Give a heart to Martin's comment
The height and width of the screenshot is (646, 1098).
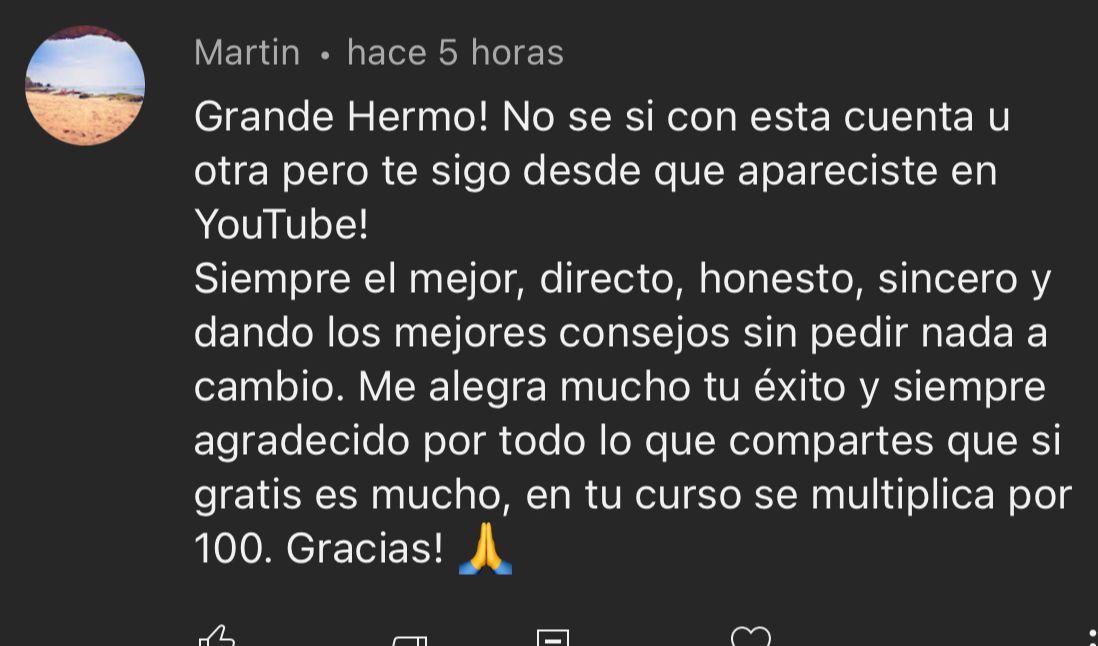click(x=751, y=637)
